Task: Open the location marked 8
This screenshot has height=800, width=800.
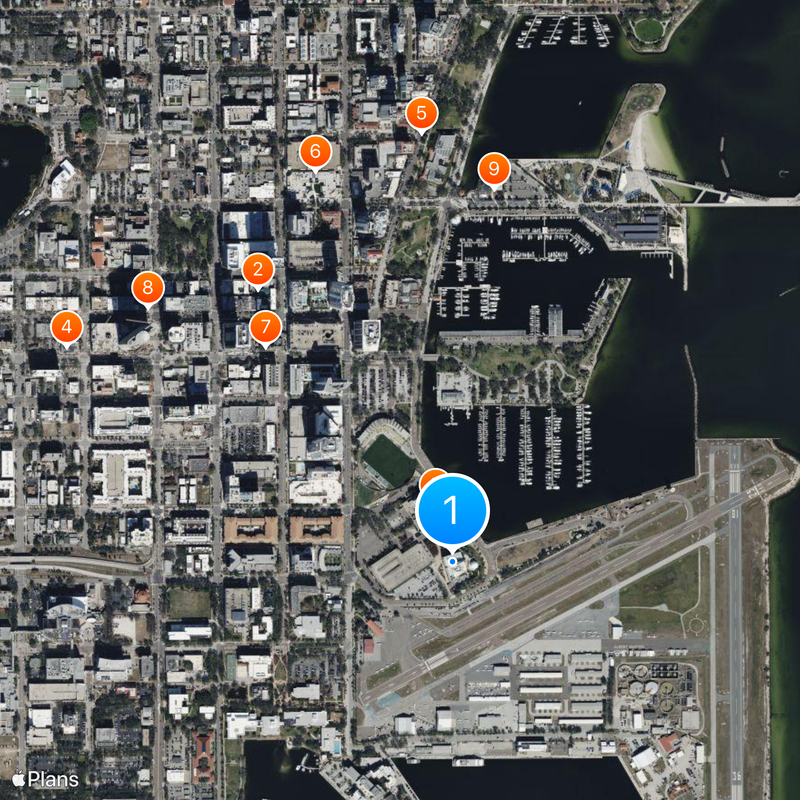Action: [x=148, y=289]
